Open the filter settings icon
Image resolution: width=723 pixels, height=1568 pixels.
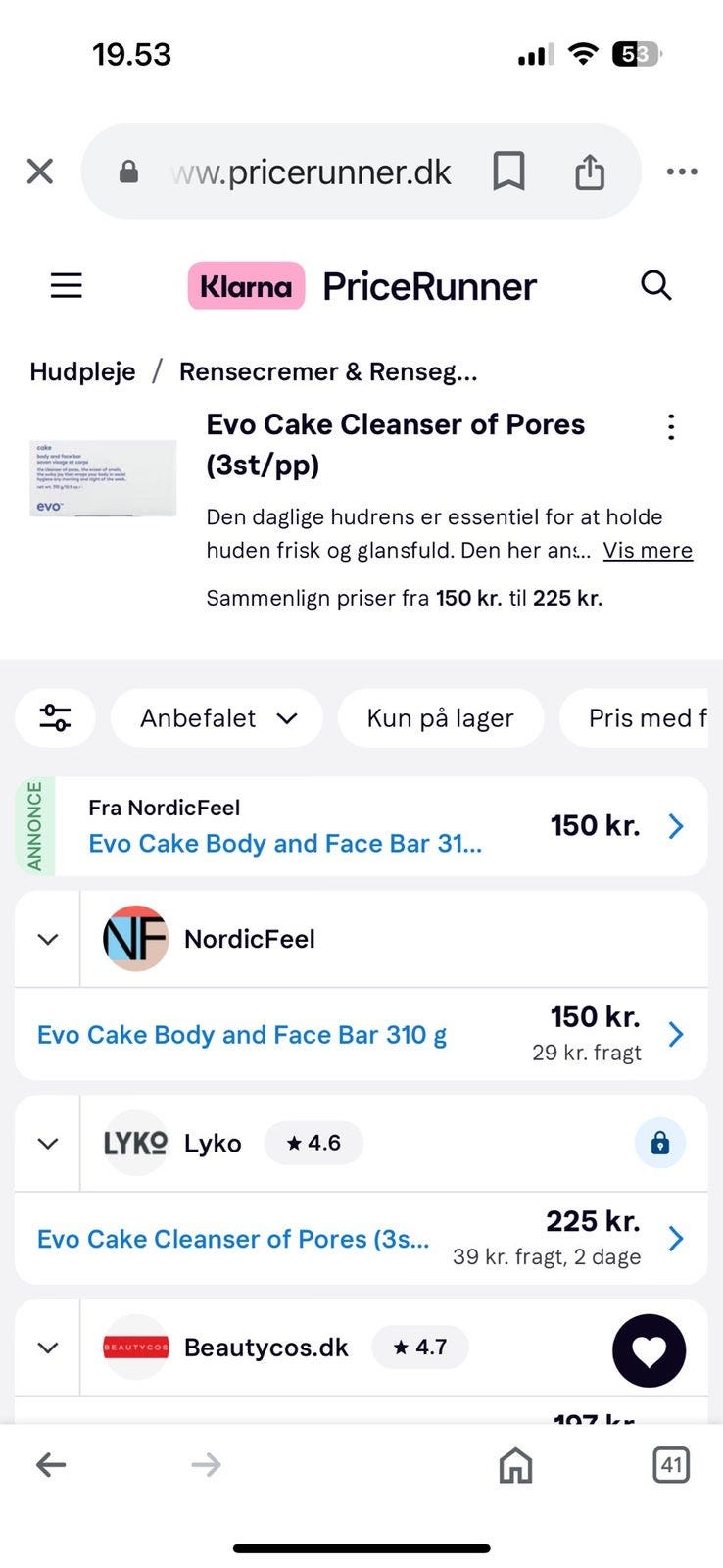click(x=55, y=718)
